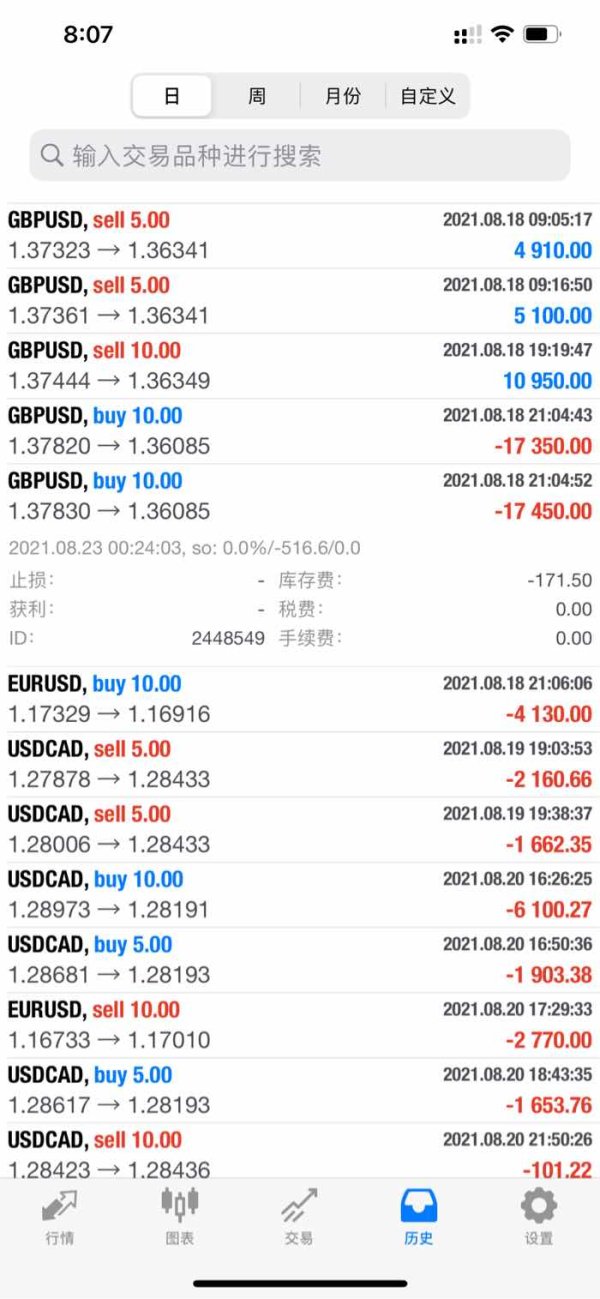Go to the 图表 chart tab
Image resolution: width=600 pixels, height=1299 pixels.
180,1216
